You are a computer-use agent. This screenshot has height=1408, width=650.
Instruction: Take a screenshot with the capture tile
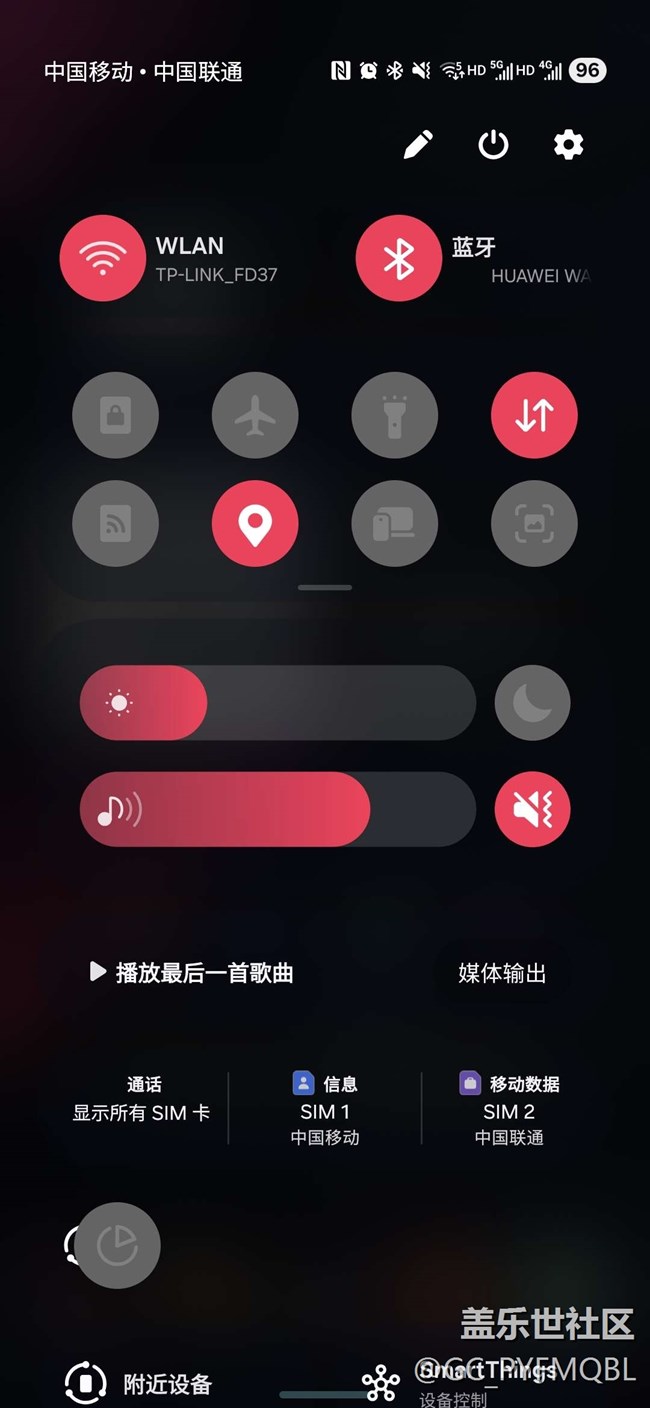pyautogui.click(x=534, y=523)
